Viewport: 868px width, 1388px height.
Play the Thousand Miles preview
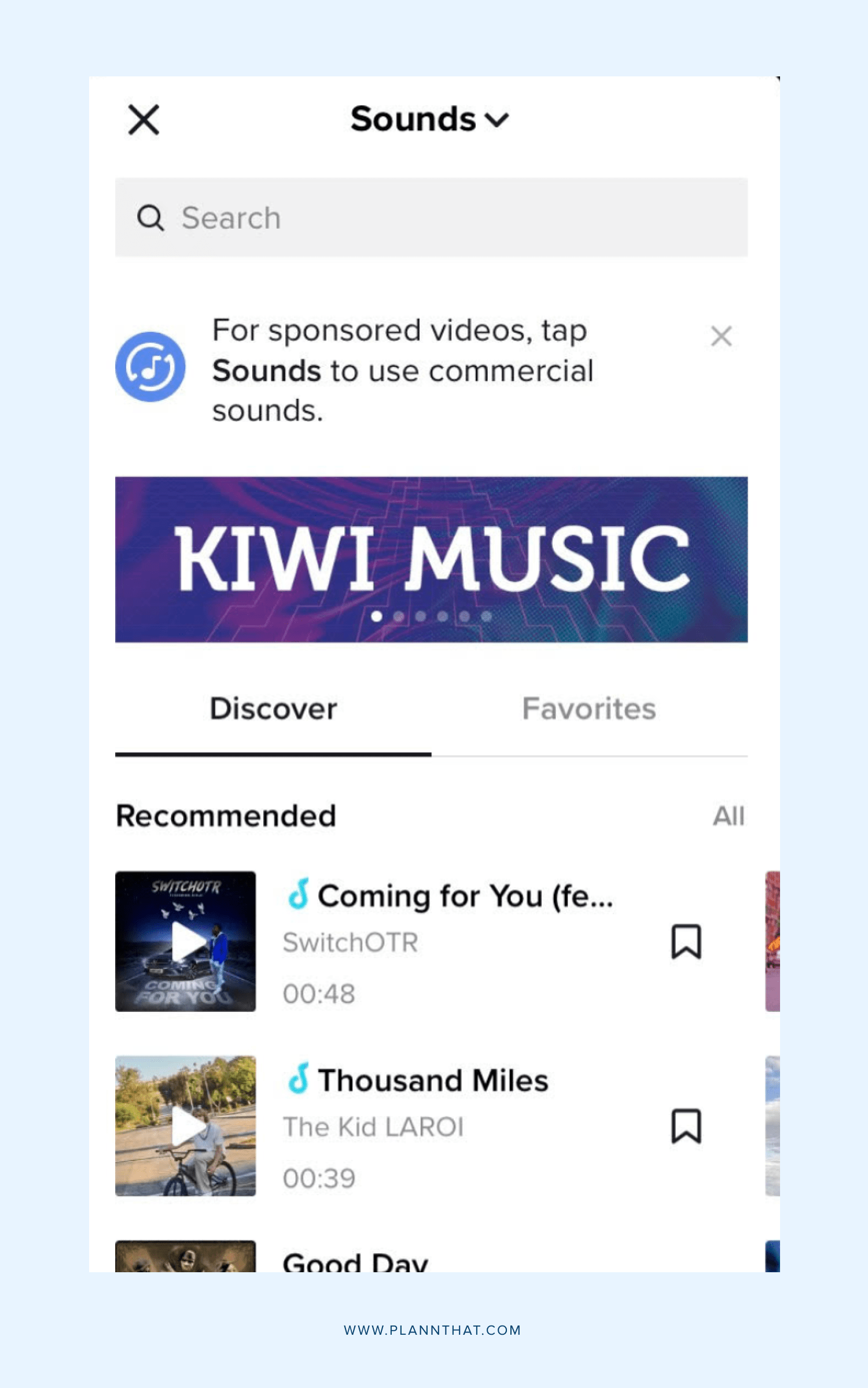(186, 1126)
